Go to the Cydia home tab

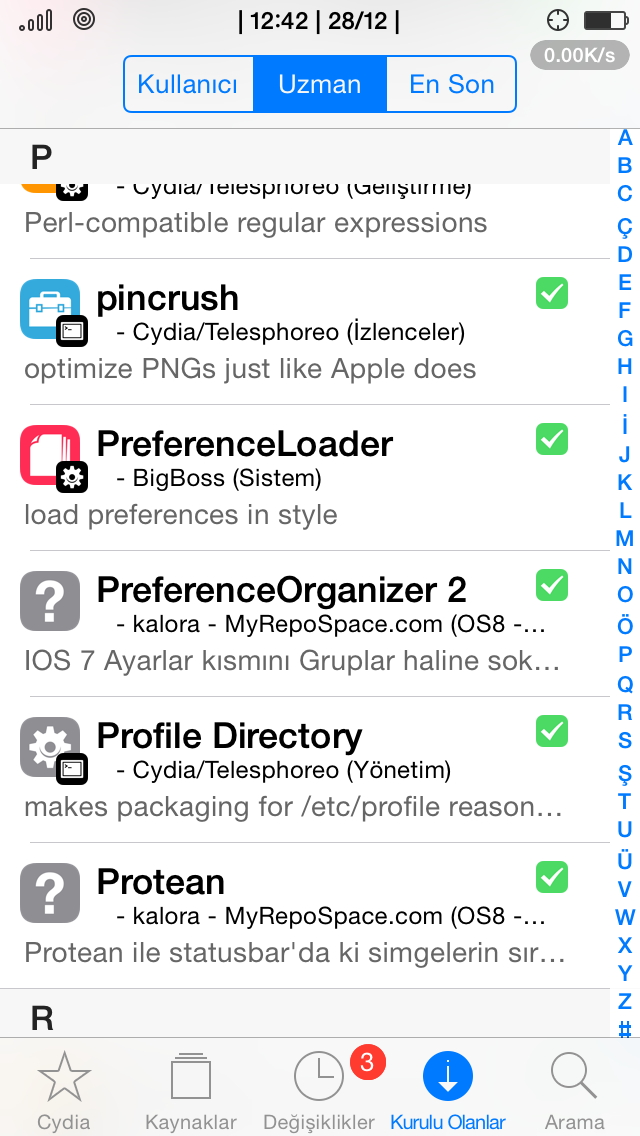click(64, 1089)
